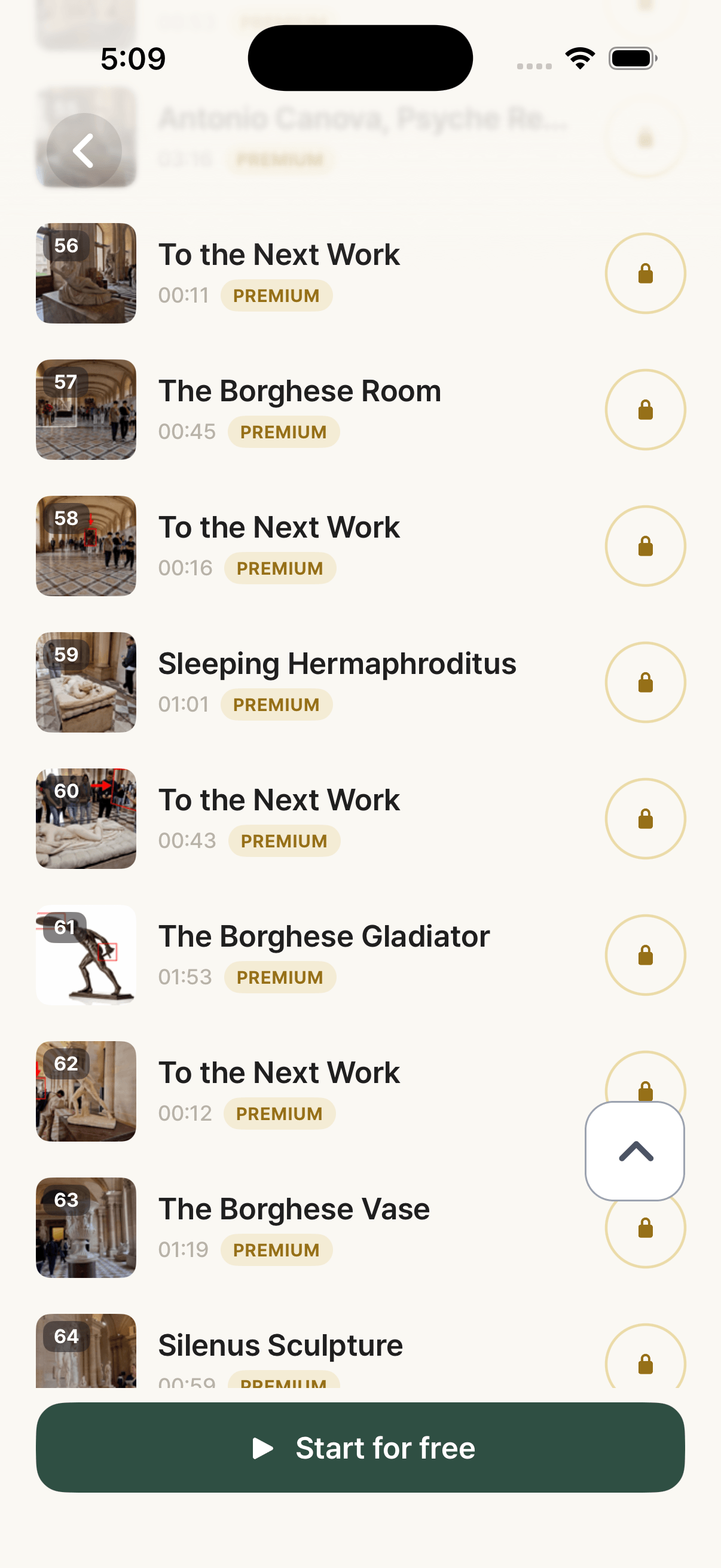
Task: Open track 63 The Borghese Vase
Action: 360,1228
